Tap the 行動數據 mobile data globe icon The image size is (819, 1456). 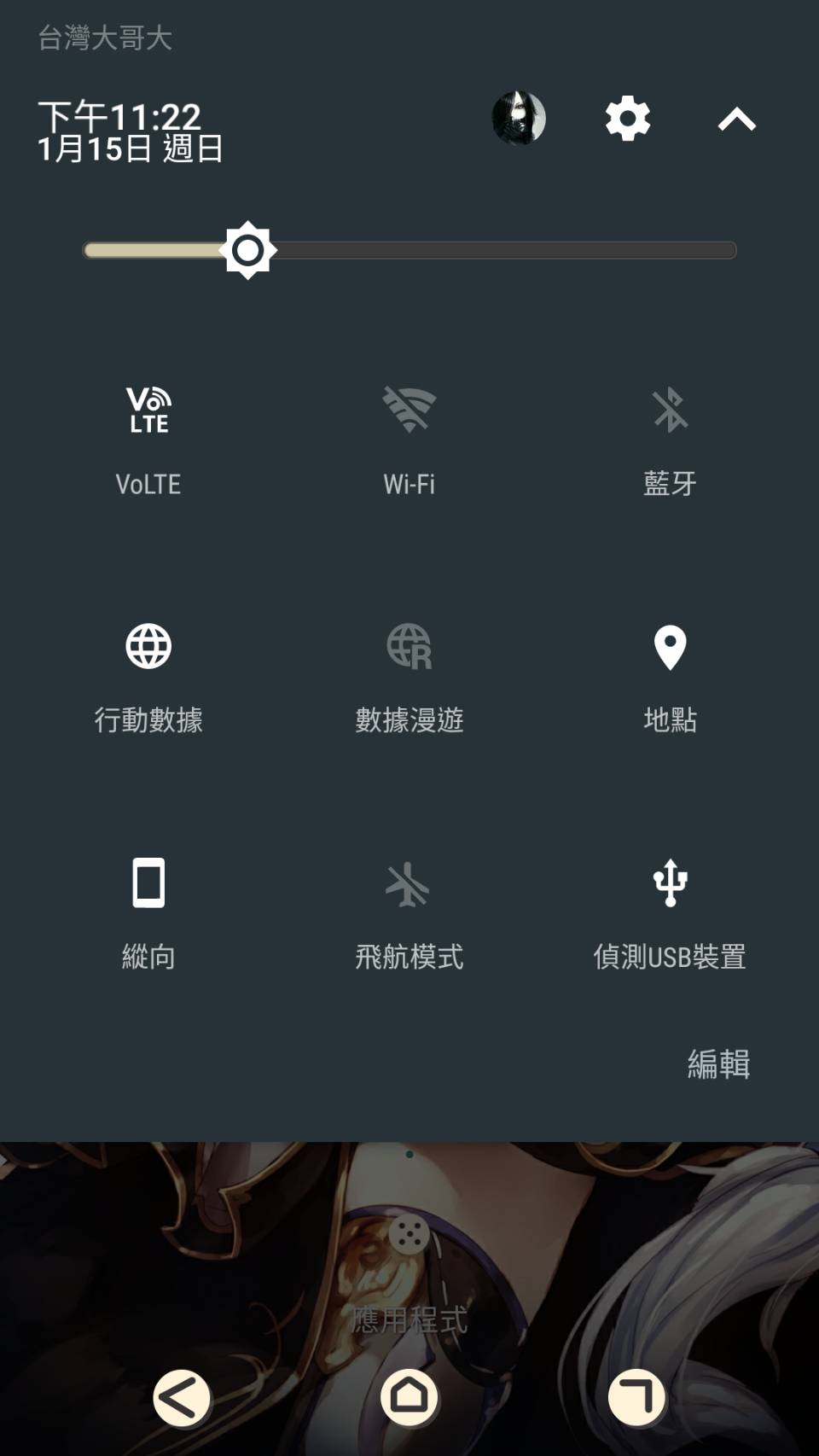[x=149, y=647]
